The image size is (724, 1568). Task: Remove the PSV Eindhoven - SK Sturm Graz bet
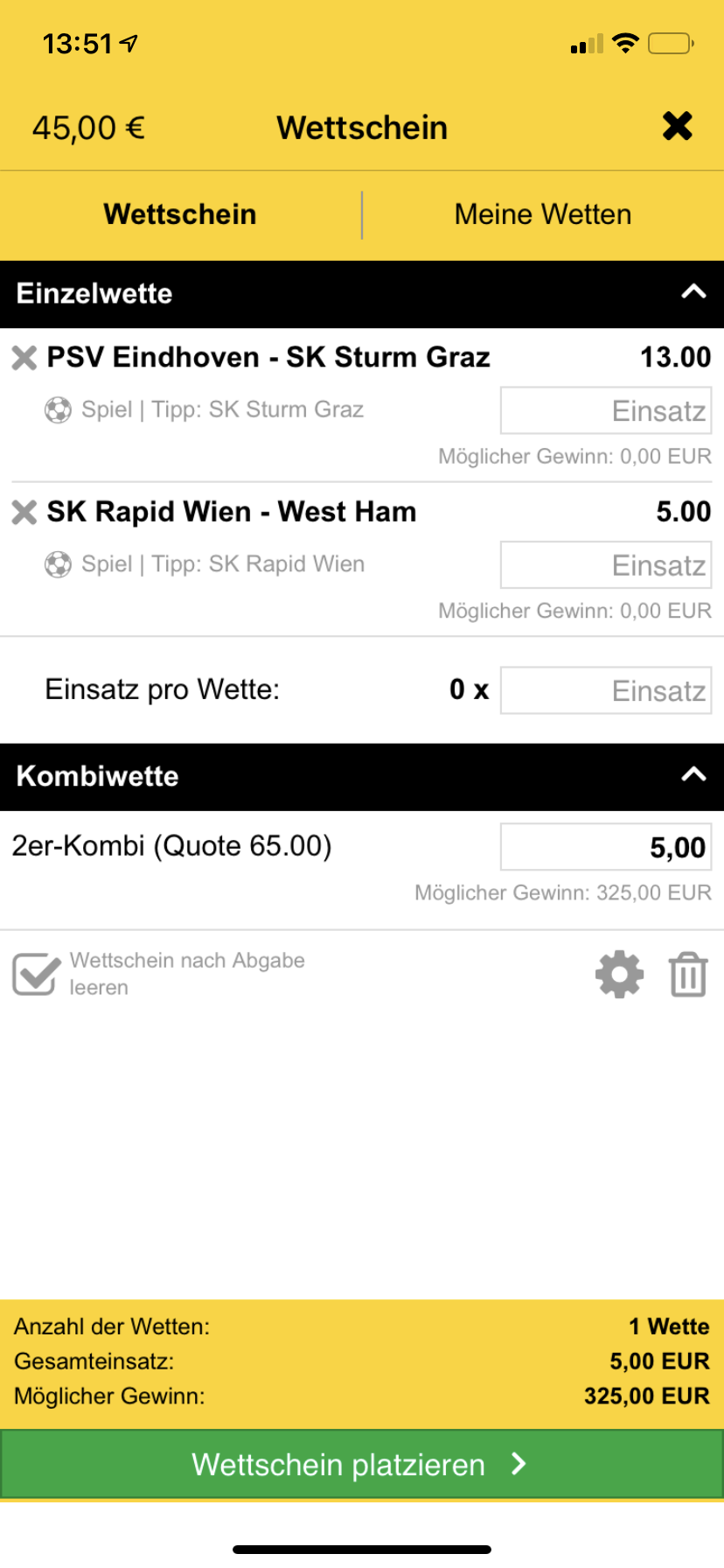pos(24,358)
